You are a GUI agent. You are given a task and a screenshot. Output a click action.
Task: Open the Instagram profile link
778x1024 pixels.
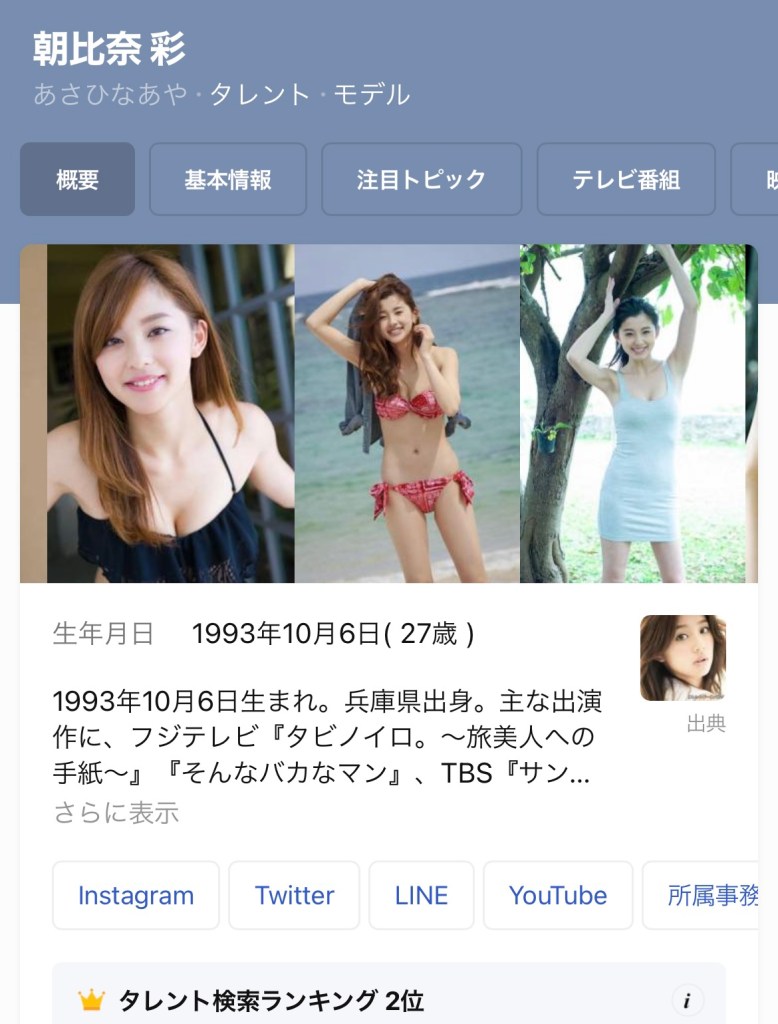(136, 895)
